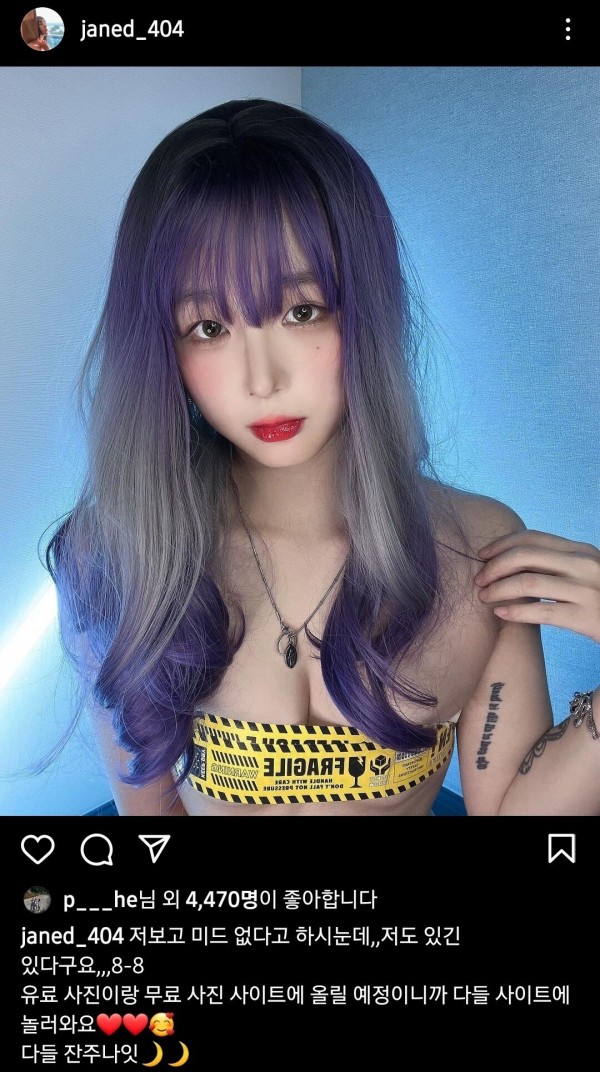600x1072 pixels.
Task: Open janed_404 profile picture in header
Action: [x=42, y=30]
